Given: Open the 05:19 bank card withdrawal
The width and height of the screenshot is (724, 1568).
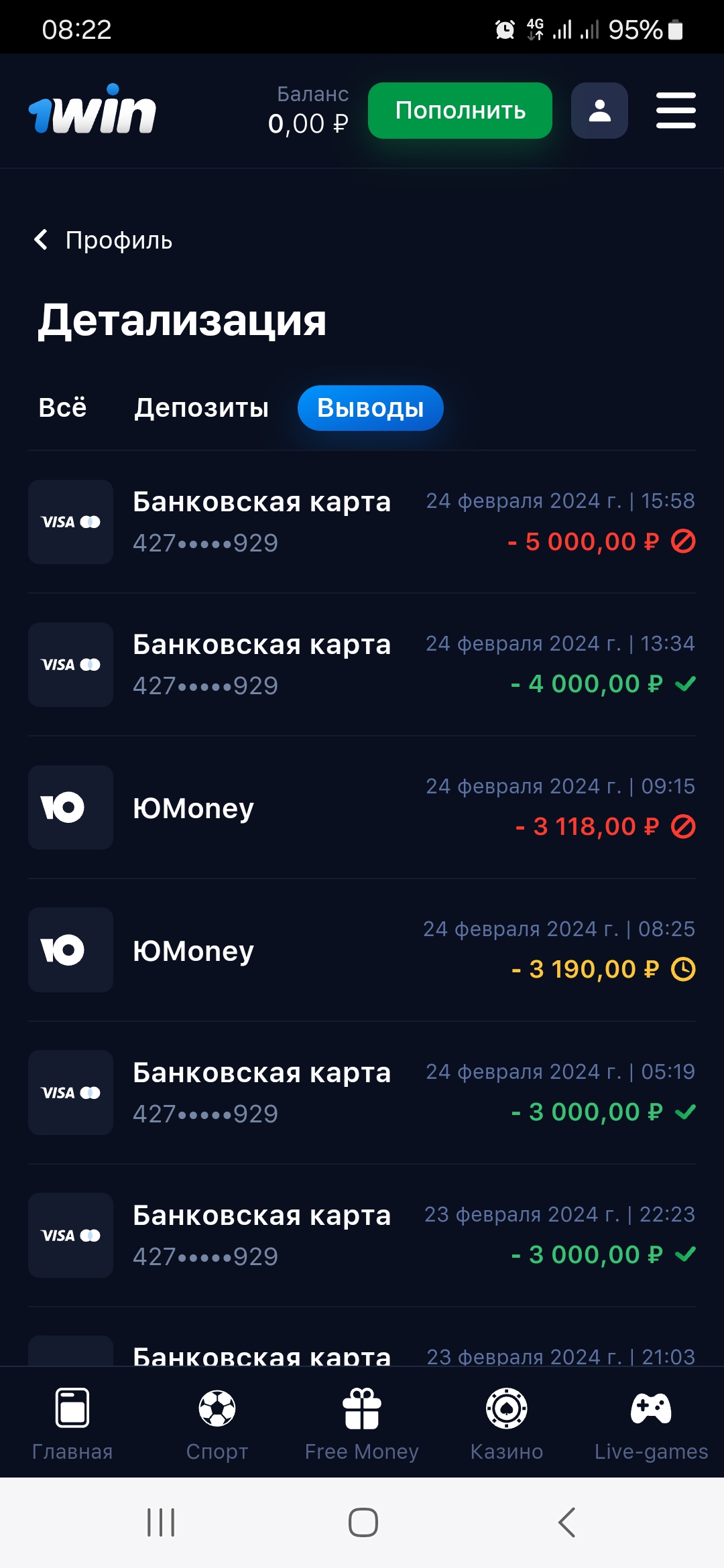Looking at the screenshot, I should coord(362,1093).
